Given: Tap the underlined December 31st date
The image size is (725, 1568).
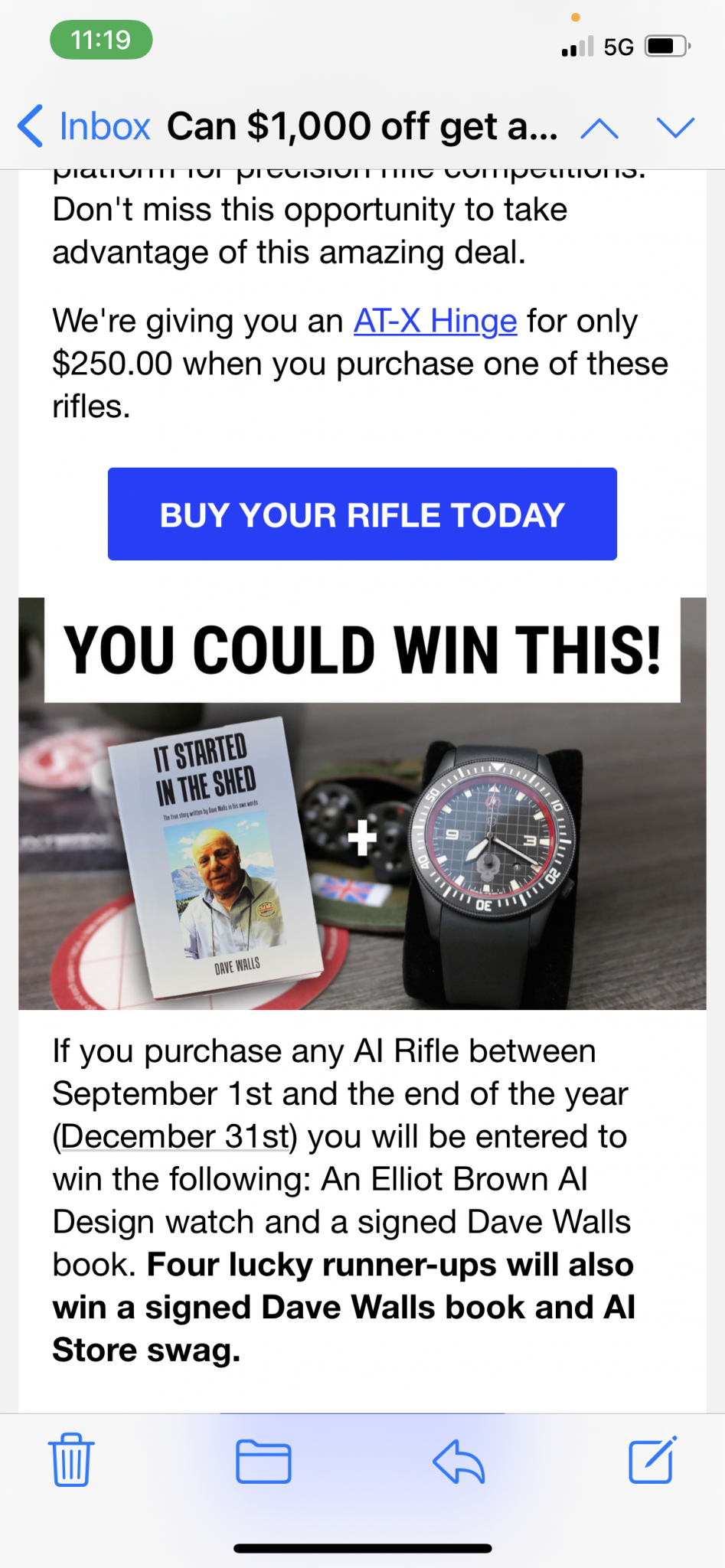Looking at the screenshot, I should (175, 1136).
